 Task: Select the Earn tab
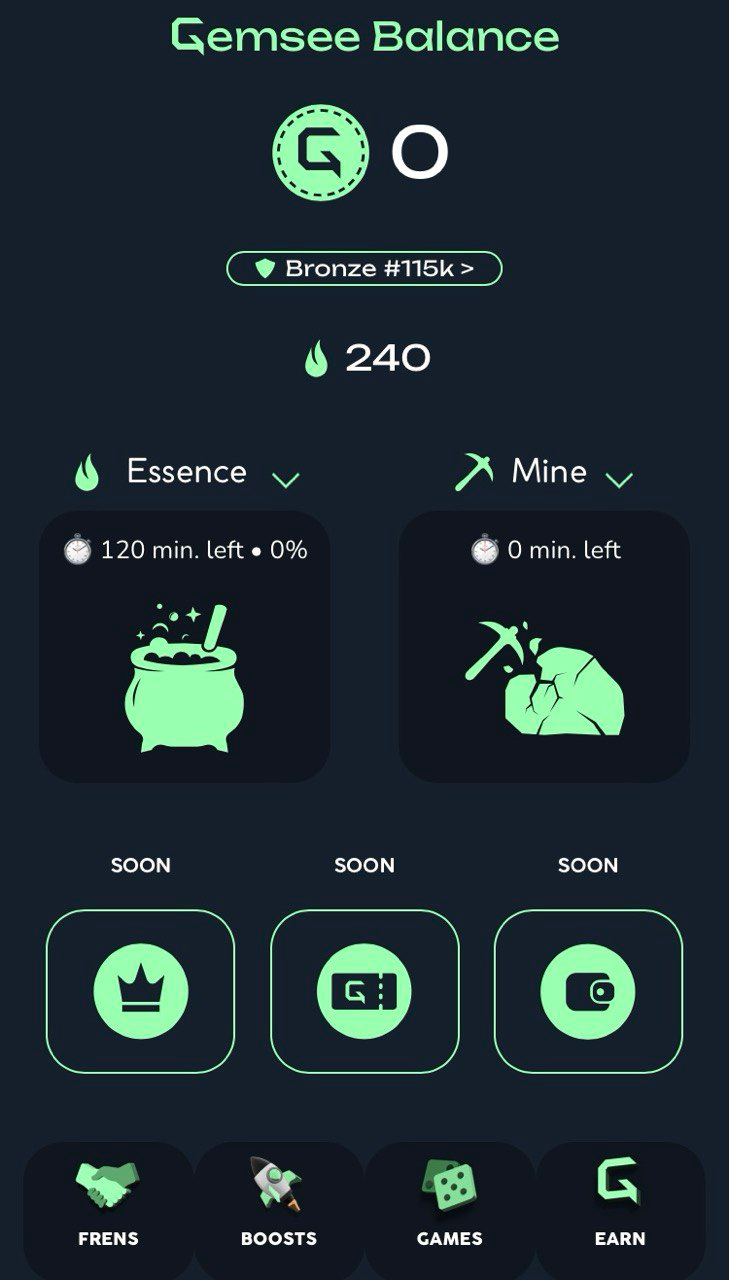coord(620,1208)
